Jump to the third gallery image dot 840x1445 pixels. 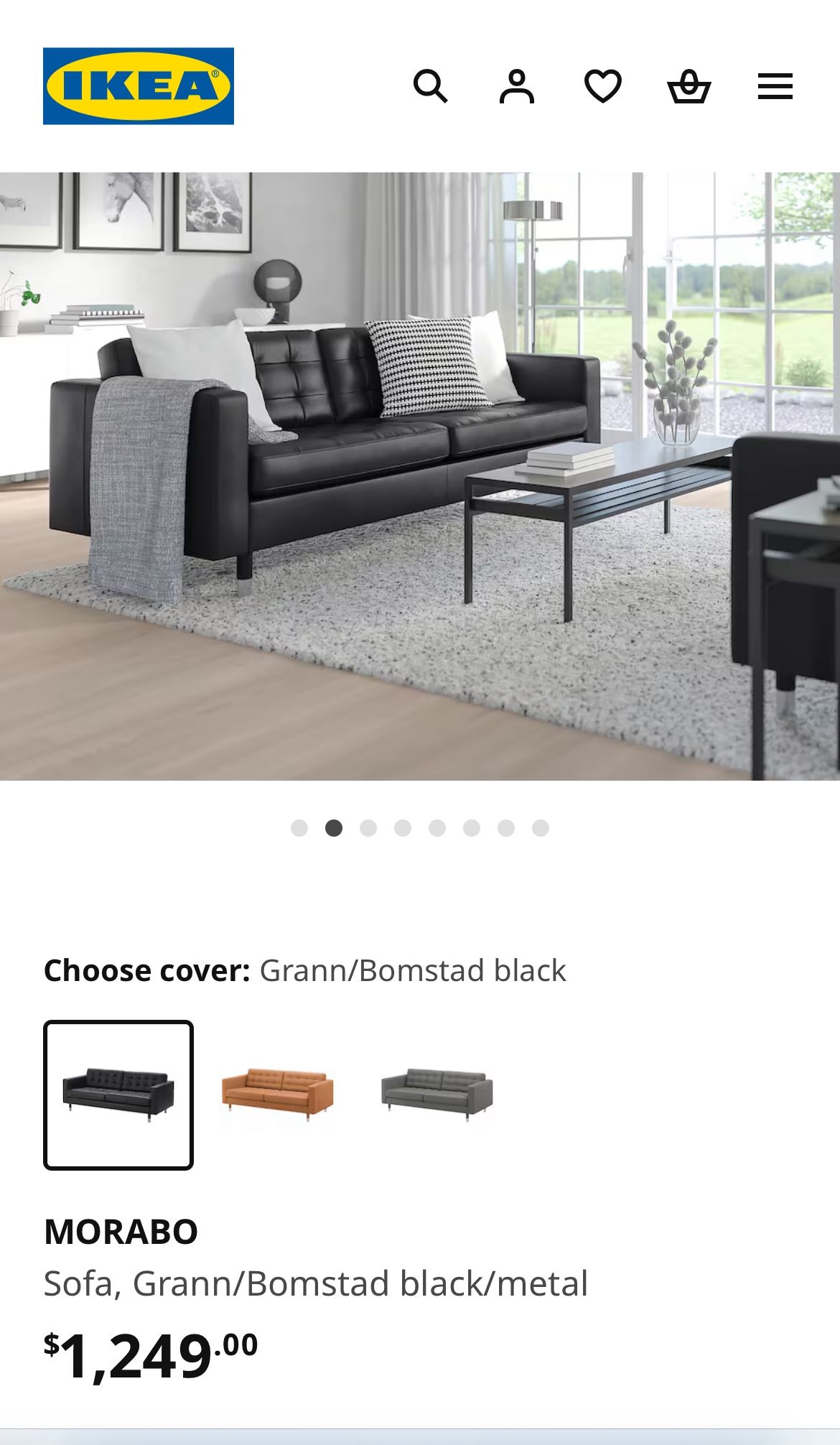click(x=368, y=828)
